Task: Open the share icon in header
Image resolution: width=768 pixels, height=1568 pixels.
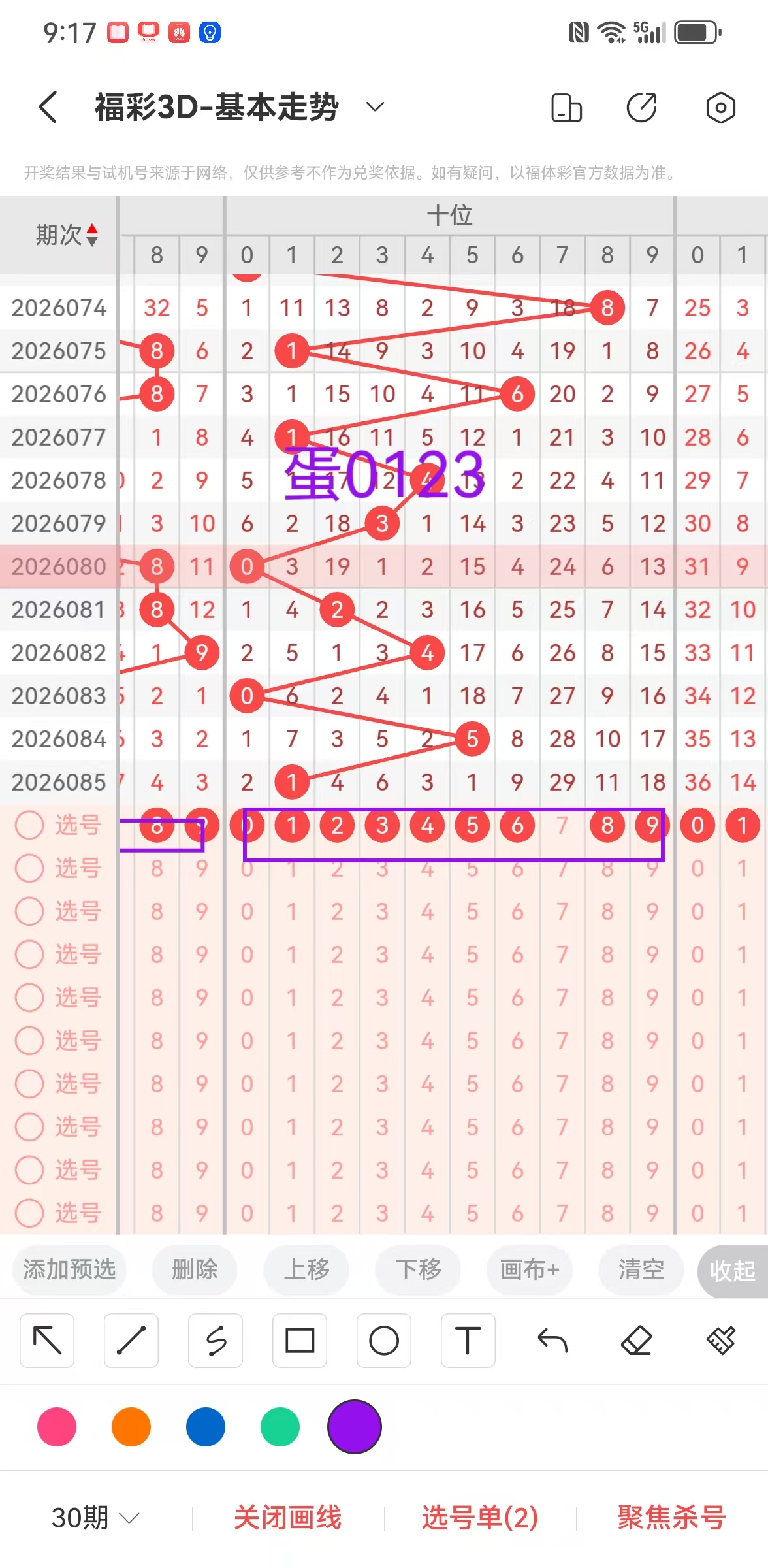Action: pos(641,108)
